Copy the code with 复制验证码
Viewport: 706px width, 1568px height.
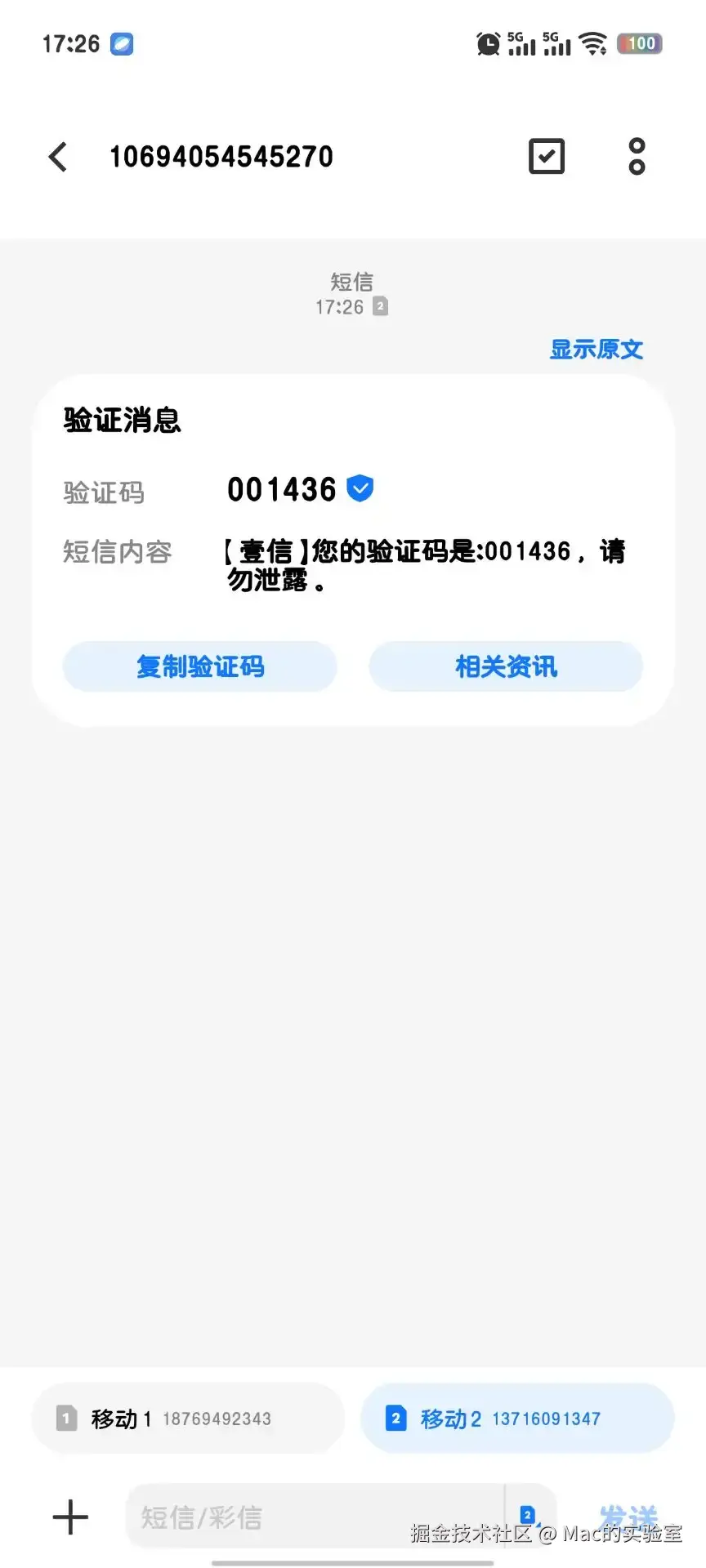pyautogui.click(x=200, y=666)
